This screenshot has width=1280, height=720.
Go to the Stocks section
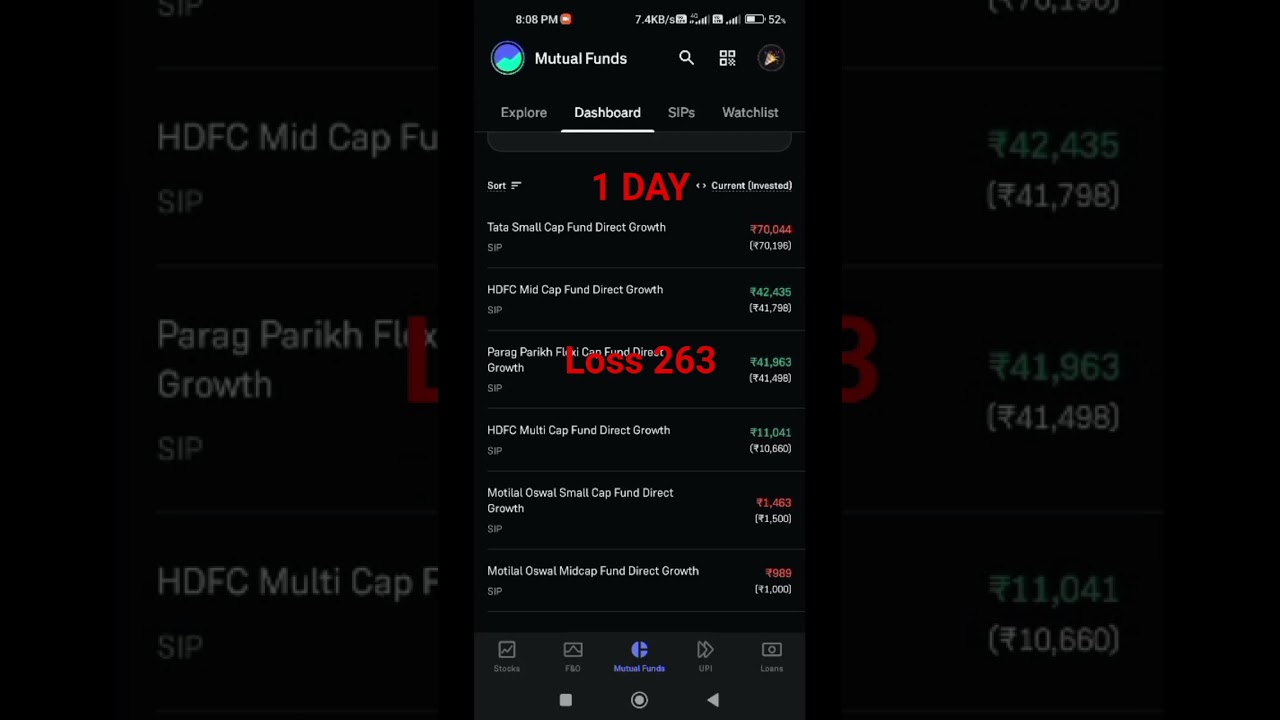[507, 656]
